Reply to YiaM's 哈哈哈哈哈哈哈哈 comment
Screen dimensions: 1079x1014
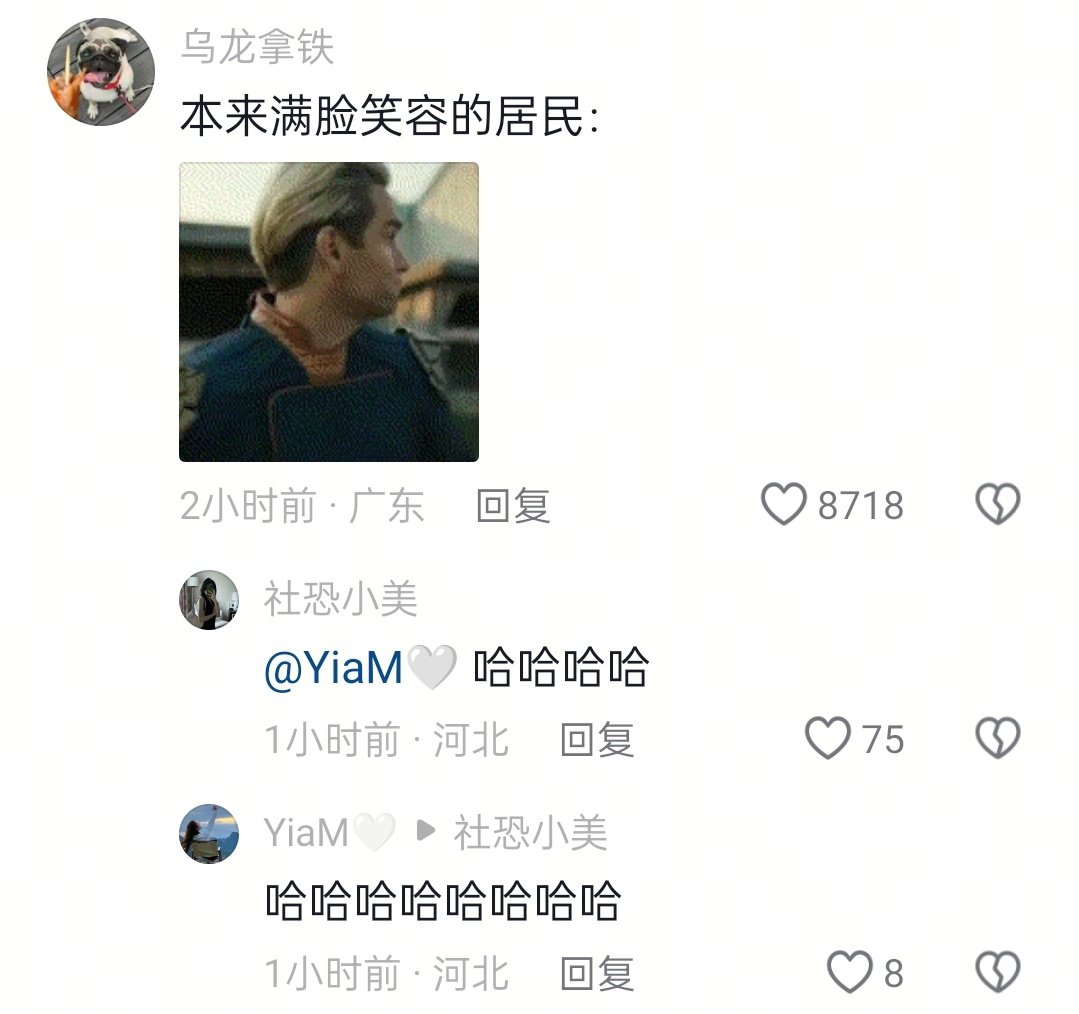(x=597, y=973)
